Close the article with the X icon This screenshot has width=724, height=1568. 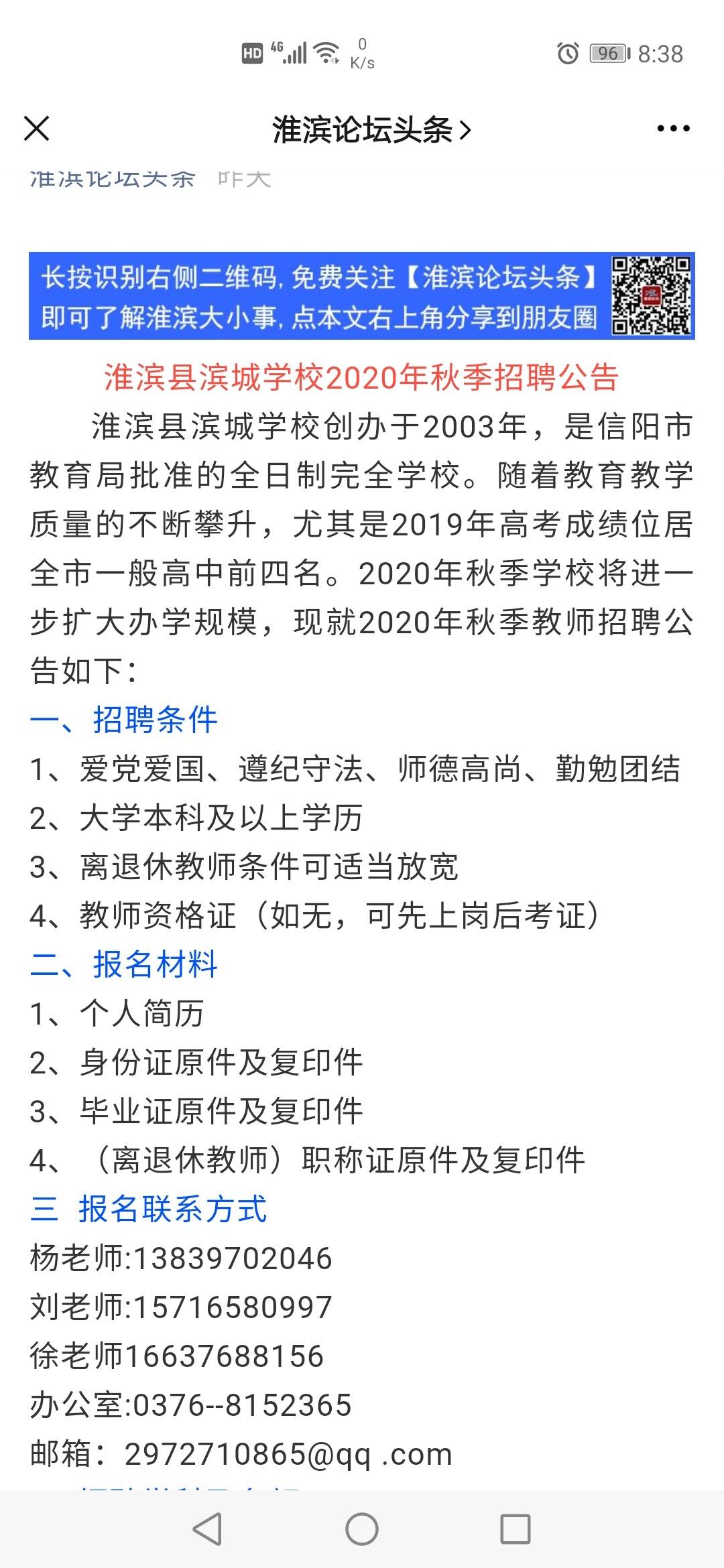pyautogui.click(x=36, y=128)
